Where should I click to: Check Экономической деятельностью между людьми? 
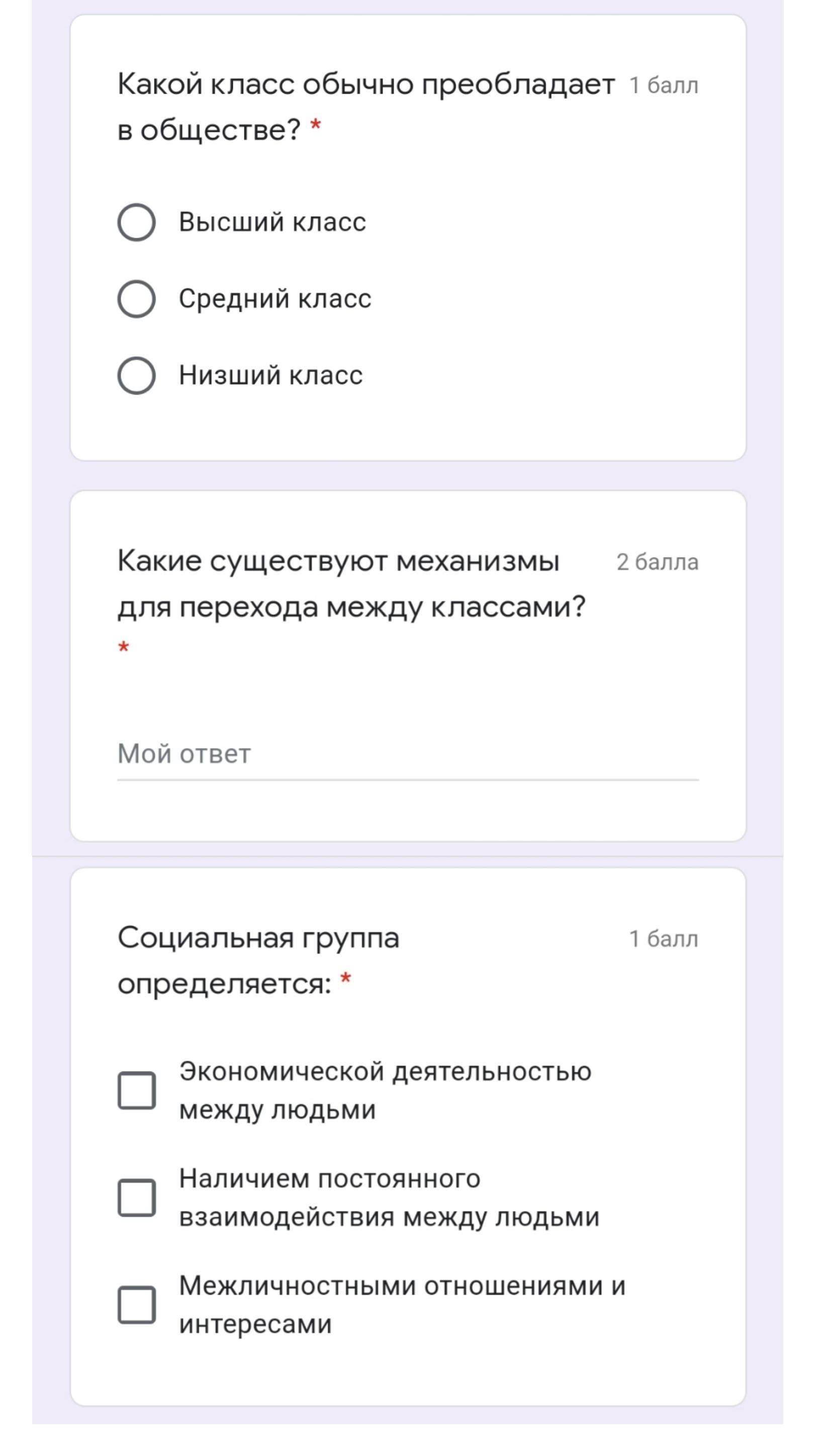pyautogui.click(x=136, y=1090)
